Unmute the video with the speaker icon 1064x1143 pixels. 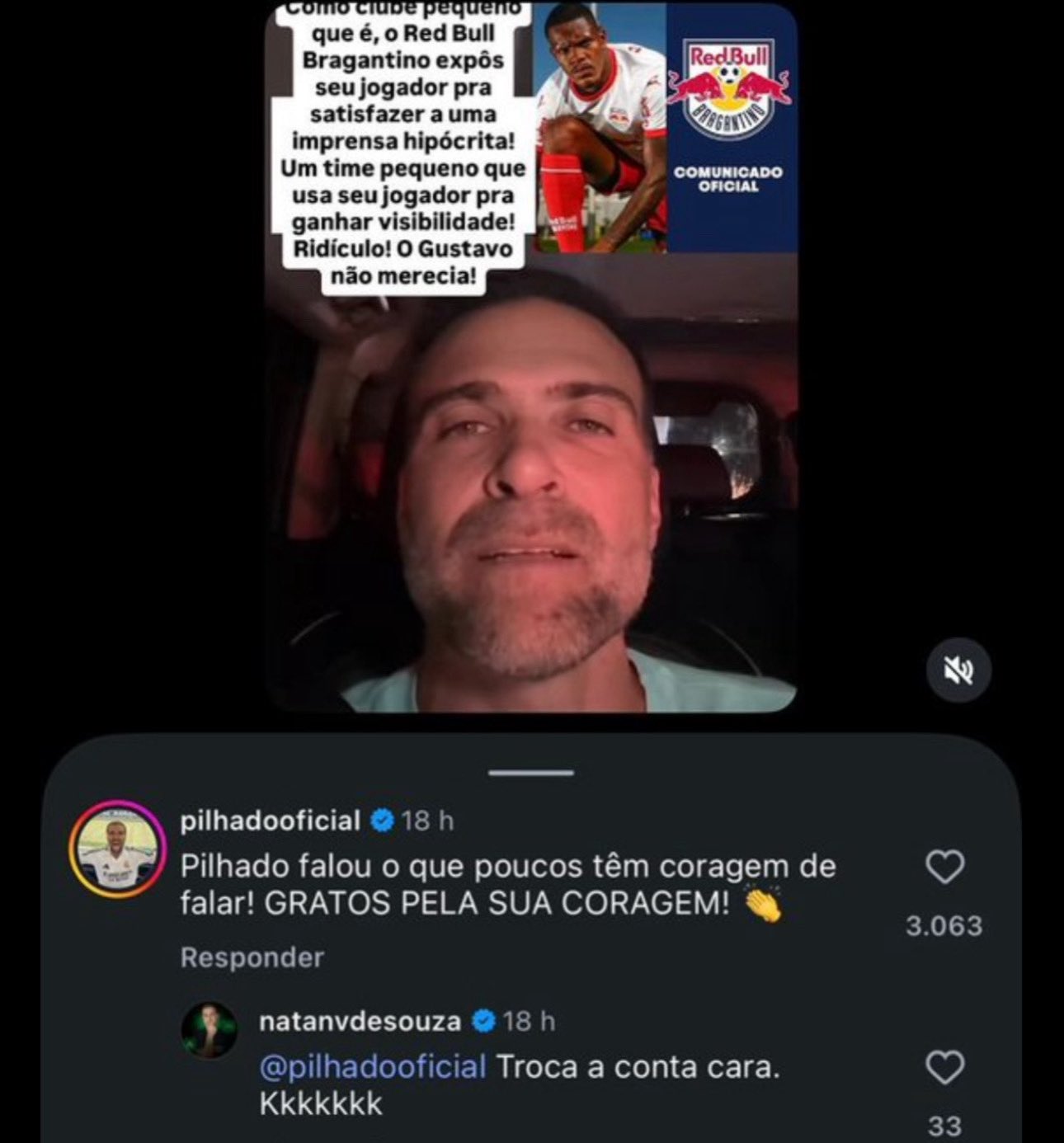click(x=957, y=670)
